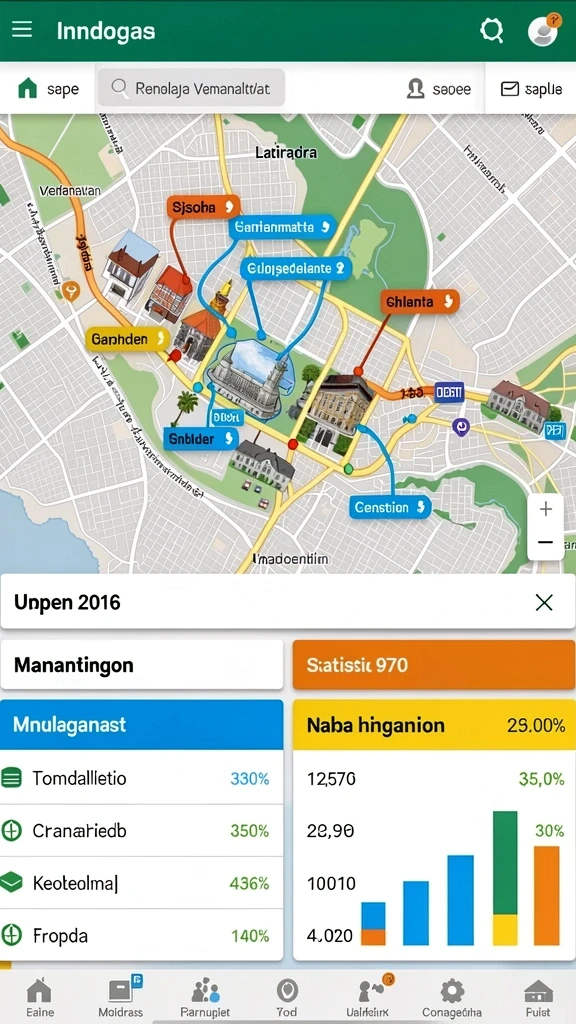Select the Ghlanta map label
Viewport: 576px width, 1024px height.
pyautogui.click(x=419, y=302)
